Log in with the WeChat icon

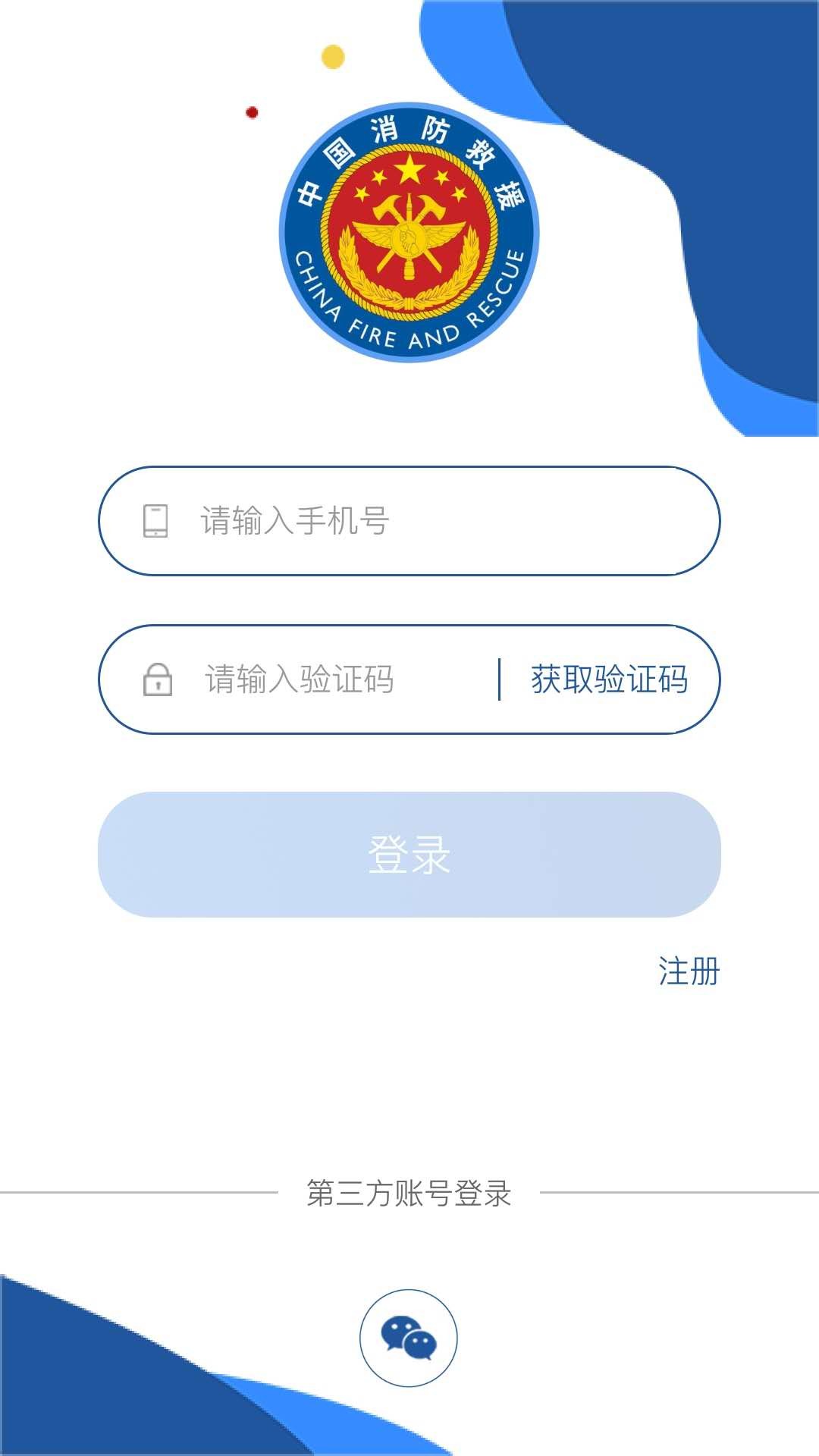coord(409,1338)
